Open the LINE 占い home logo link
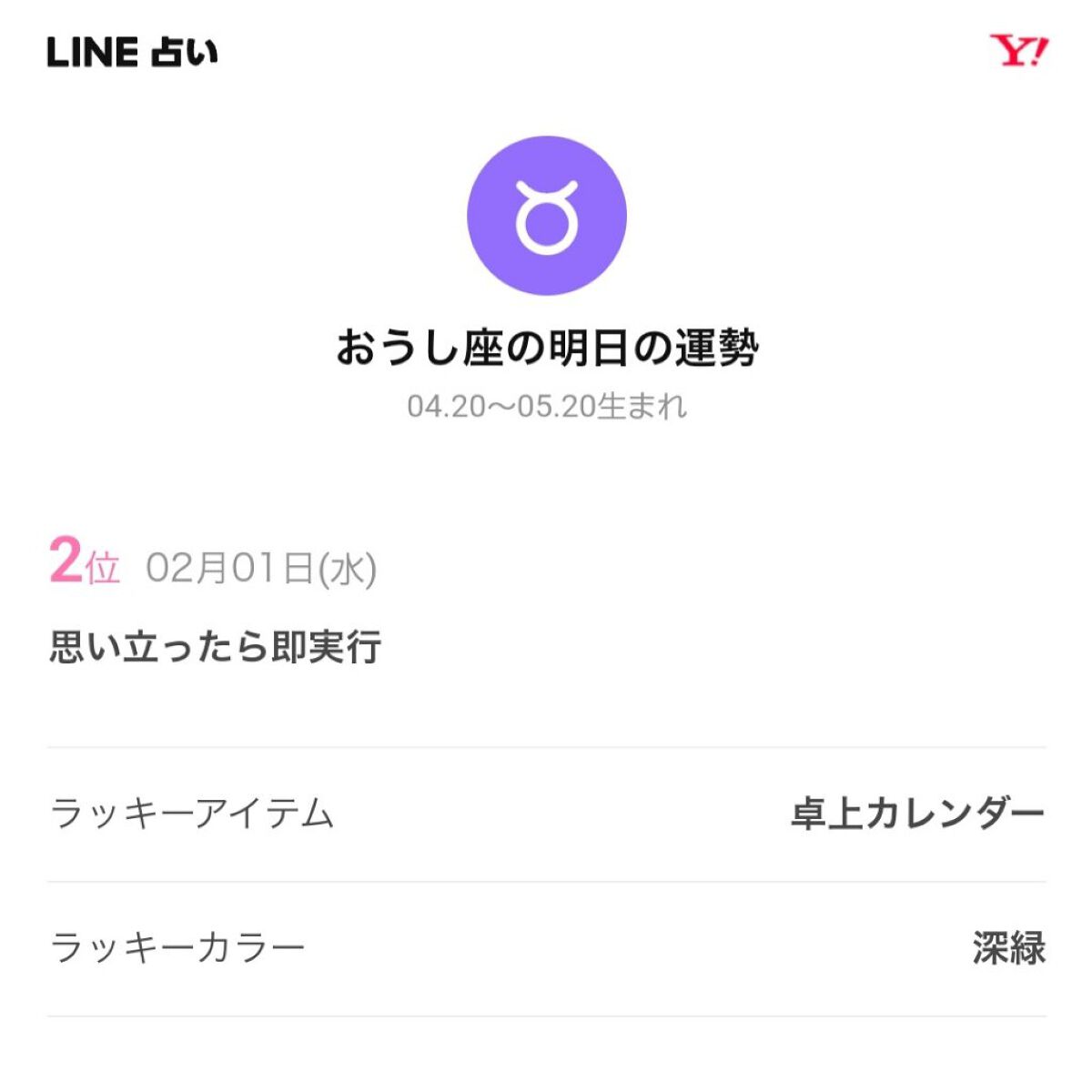 click(133, 53)
